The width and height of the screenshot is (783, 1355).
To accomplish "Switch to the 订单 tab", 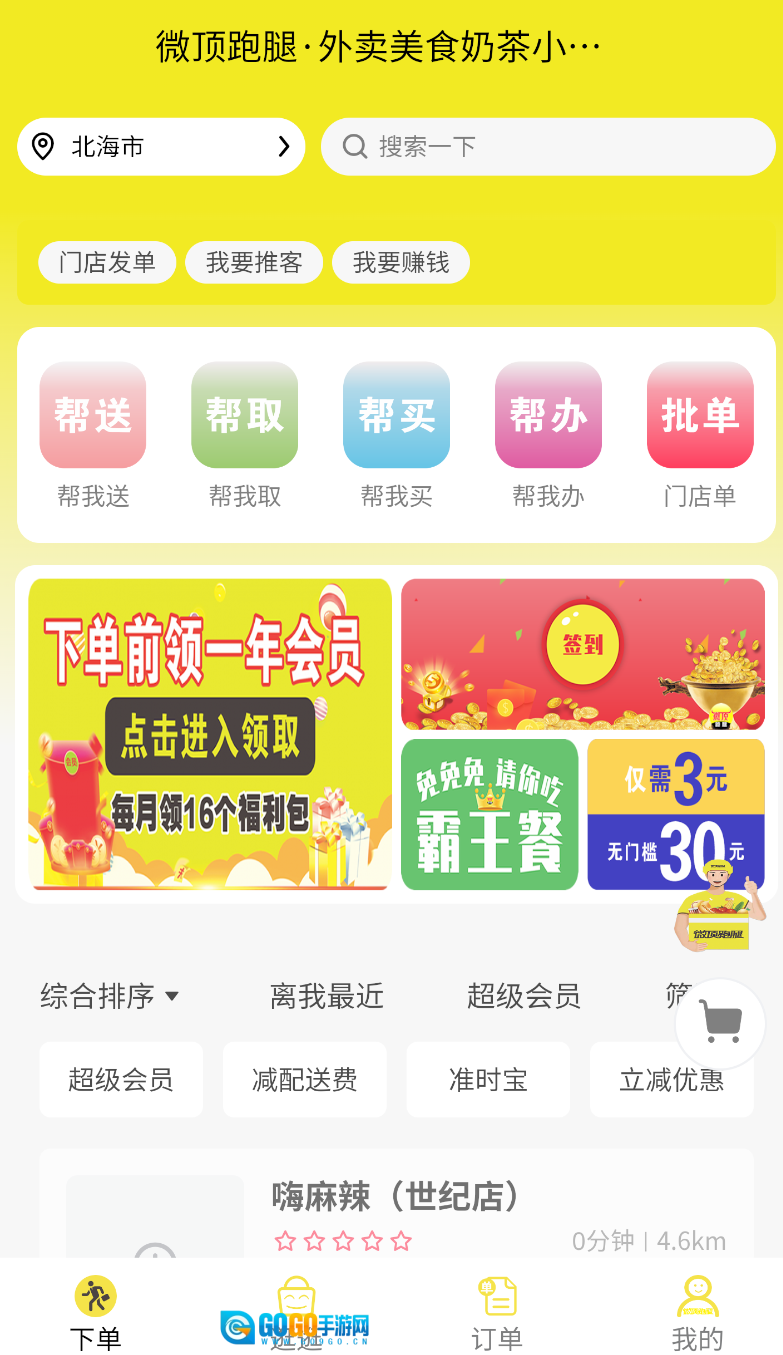I will (x=497, y=1313).
